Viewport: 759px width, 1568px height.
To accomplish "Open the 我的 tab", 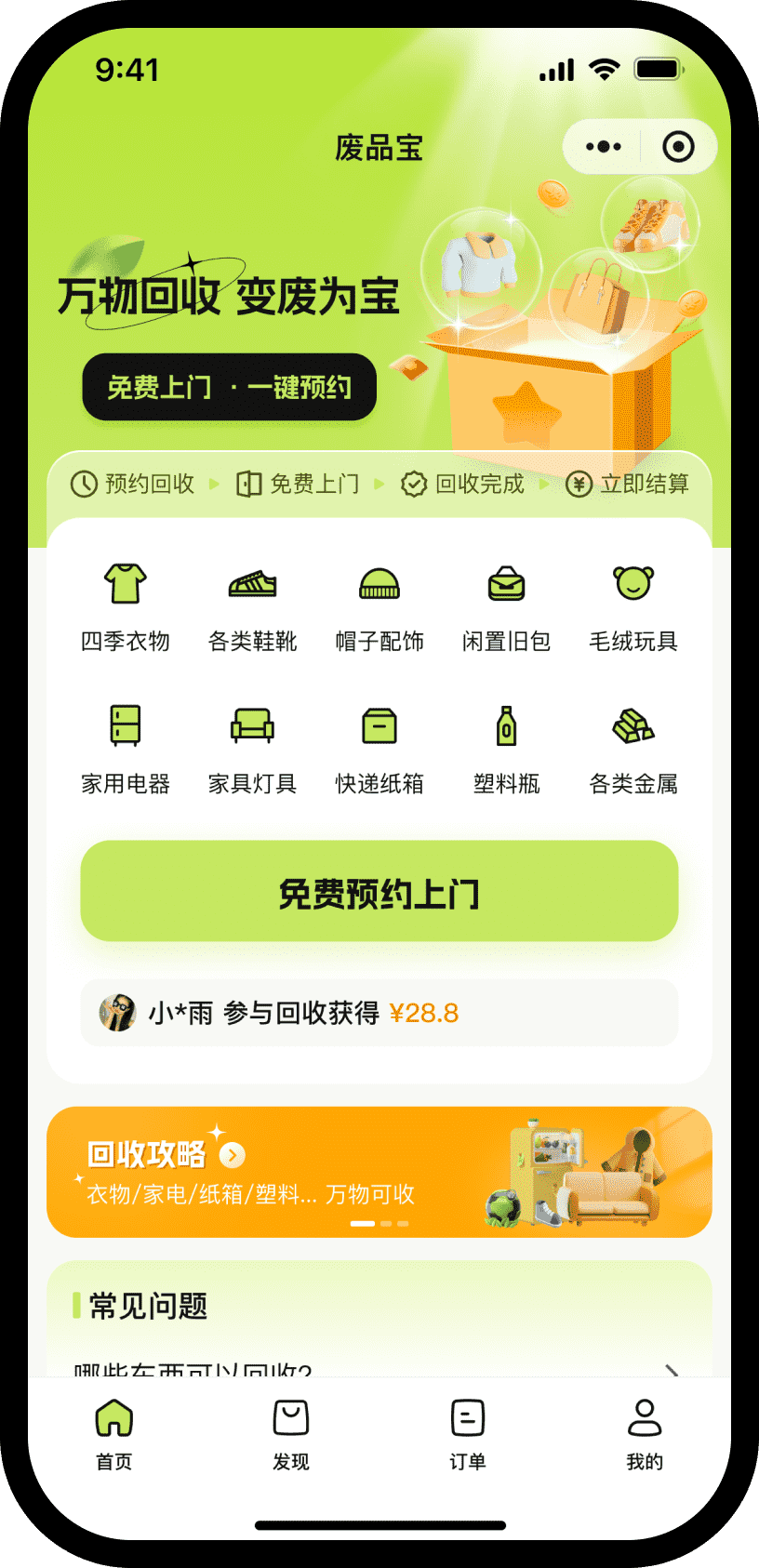I will [645, 1434].
